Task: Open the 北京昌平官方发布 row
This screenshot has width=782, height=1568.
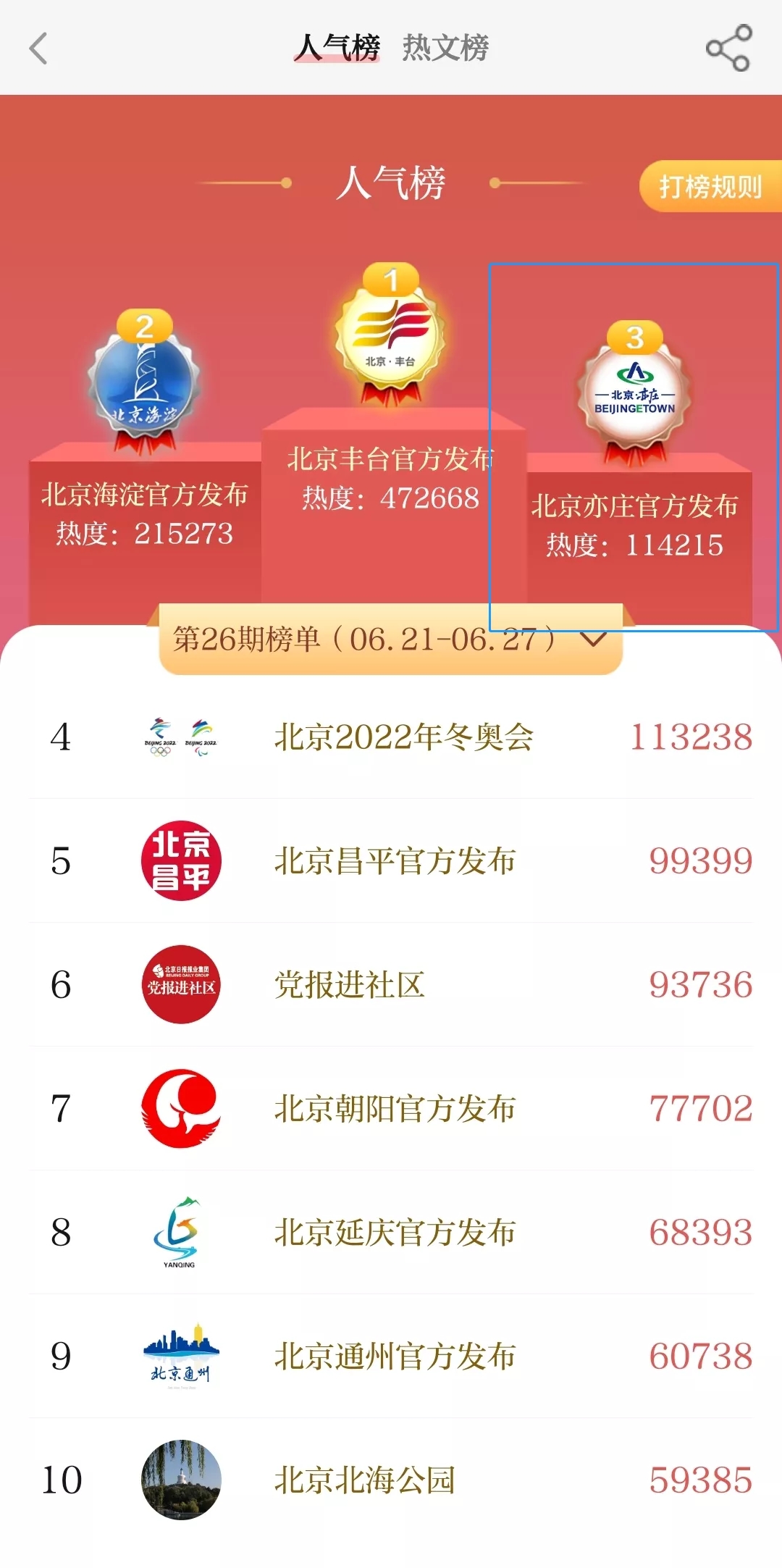Action: [395, 861]
